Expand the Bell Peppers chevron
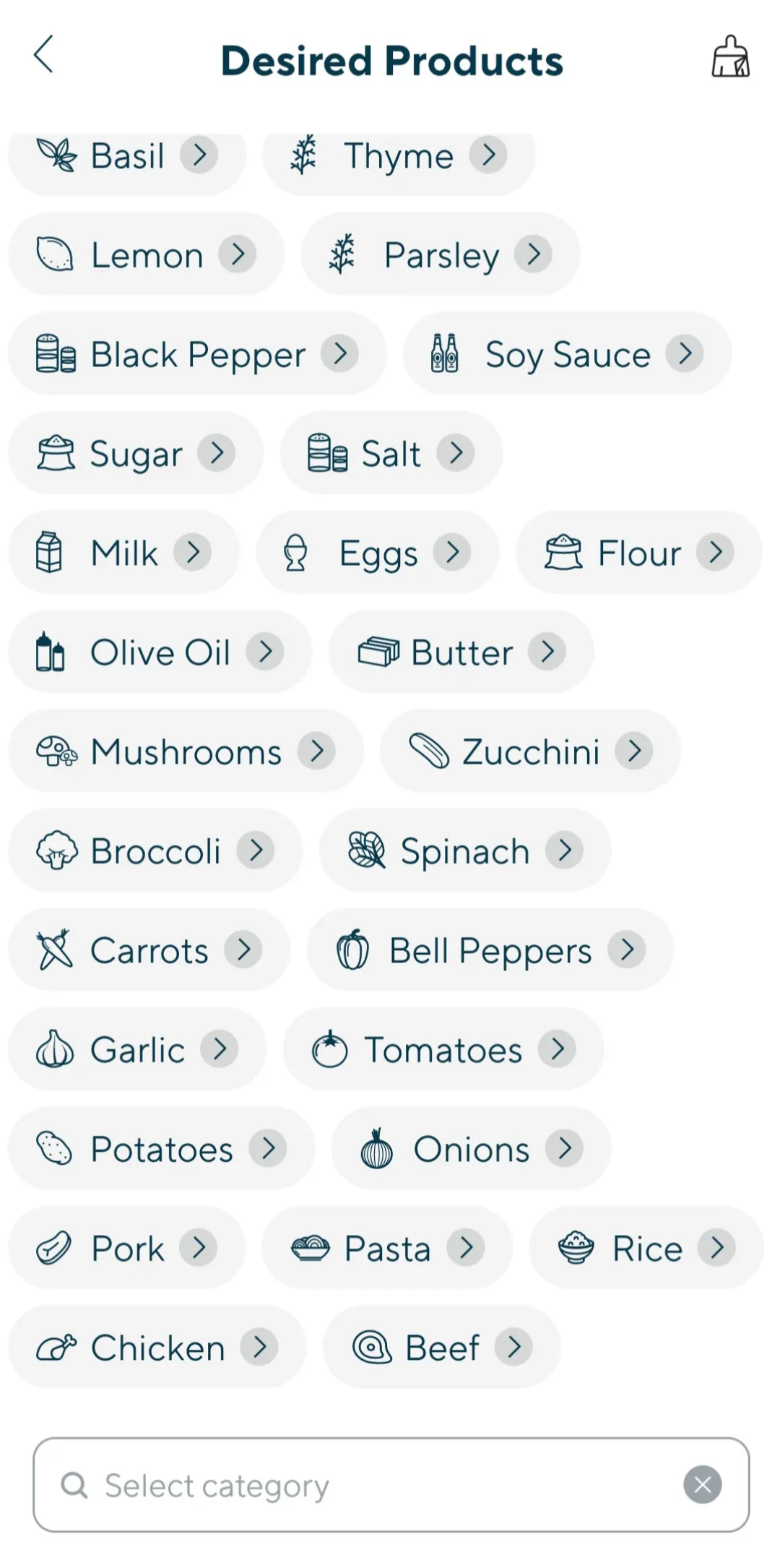 pos(628,949)
